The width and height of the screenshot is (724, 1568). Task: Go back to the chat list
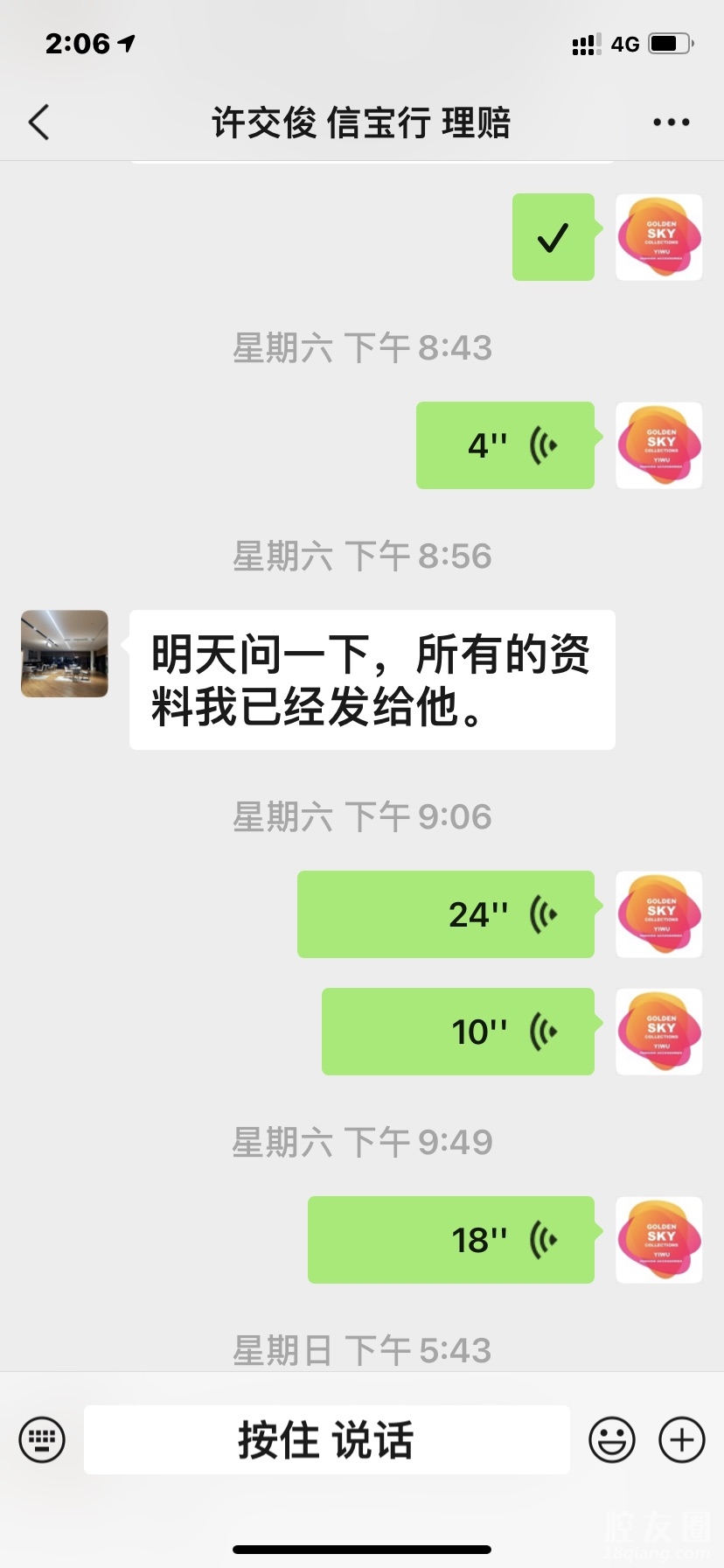39,122
